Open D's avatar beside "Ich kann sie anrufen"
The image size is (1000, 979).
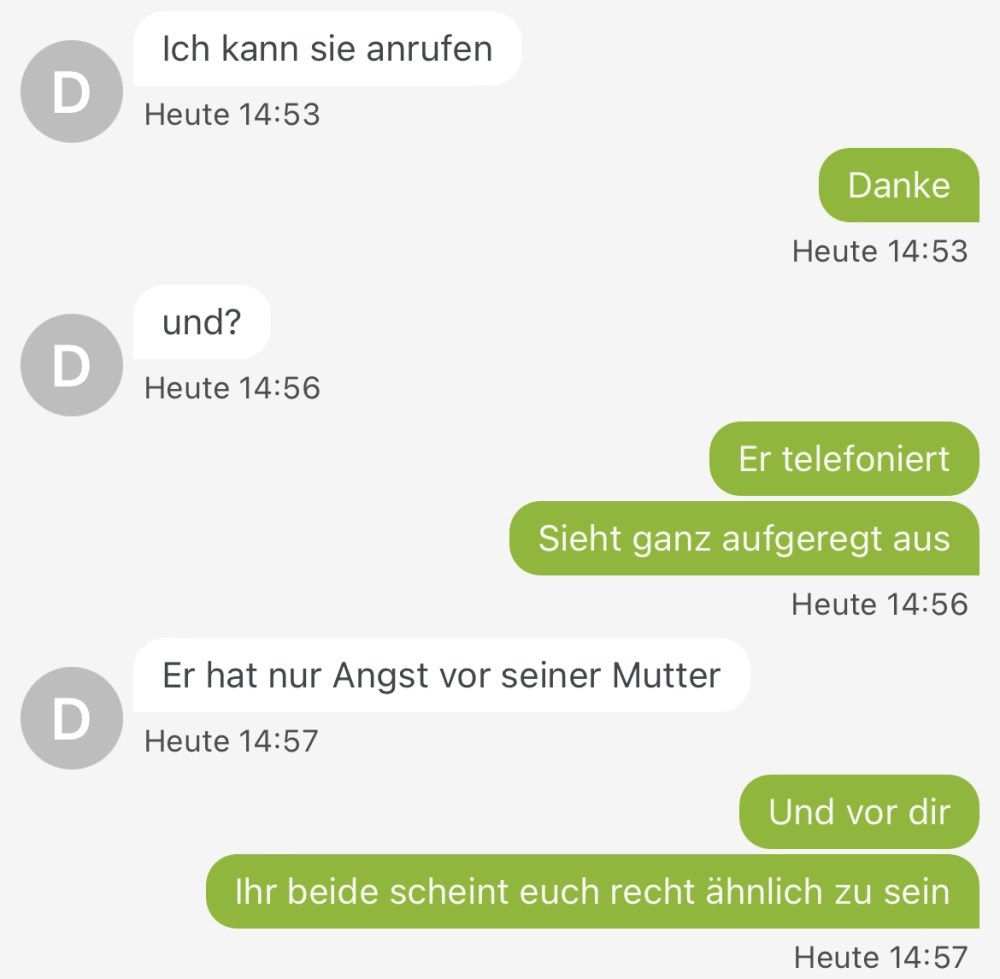point(71,92)
